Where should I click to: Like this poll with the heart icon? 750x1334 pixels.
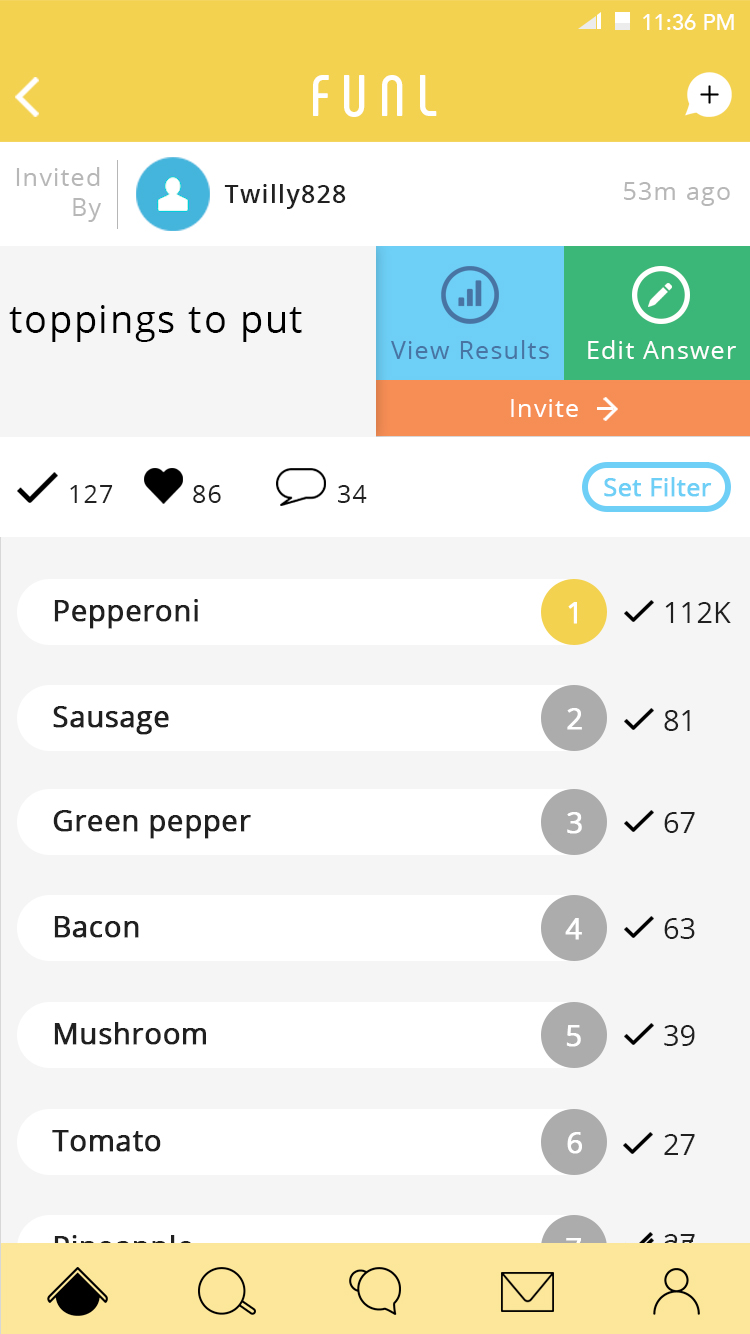tap(163, 487)
